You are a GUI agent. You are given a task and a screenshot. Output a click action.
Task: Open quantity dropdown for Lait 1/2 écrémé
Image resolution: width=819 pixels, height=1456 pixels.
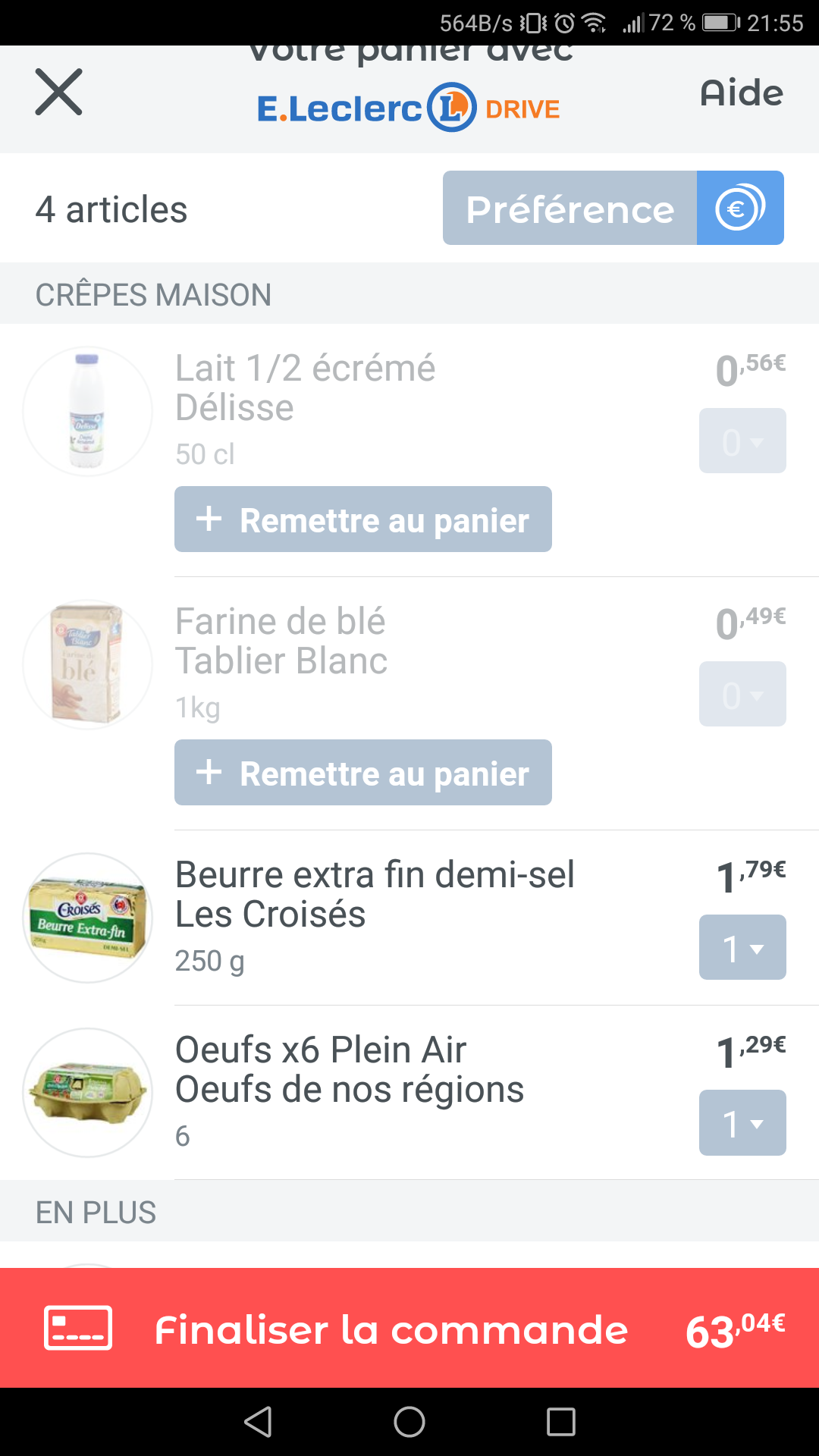pos(742,441)
